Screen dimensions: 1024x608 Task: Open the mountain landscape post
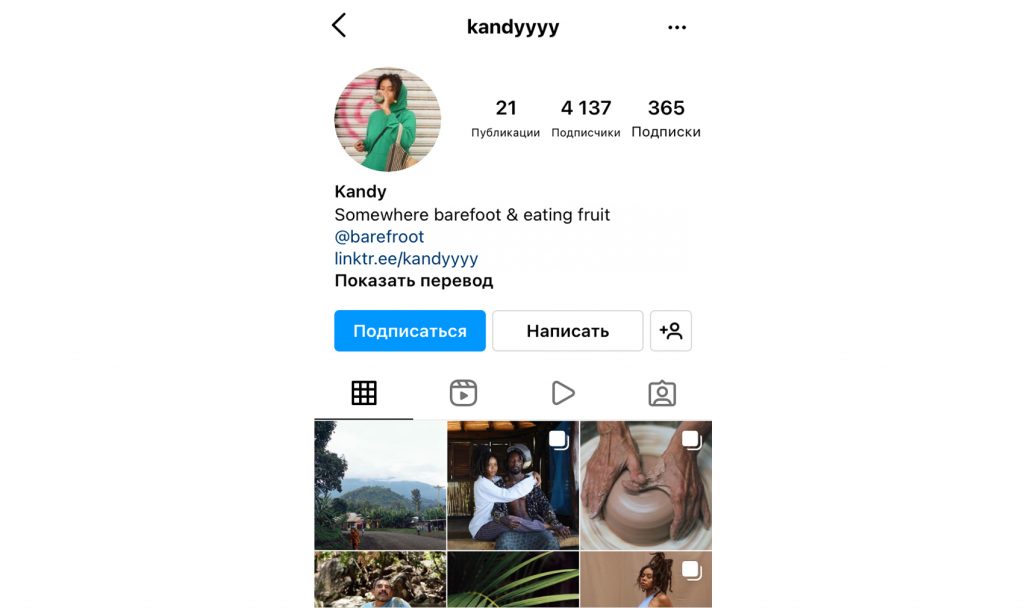[380, 485]
